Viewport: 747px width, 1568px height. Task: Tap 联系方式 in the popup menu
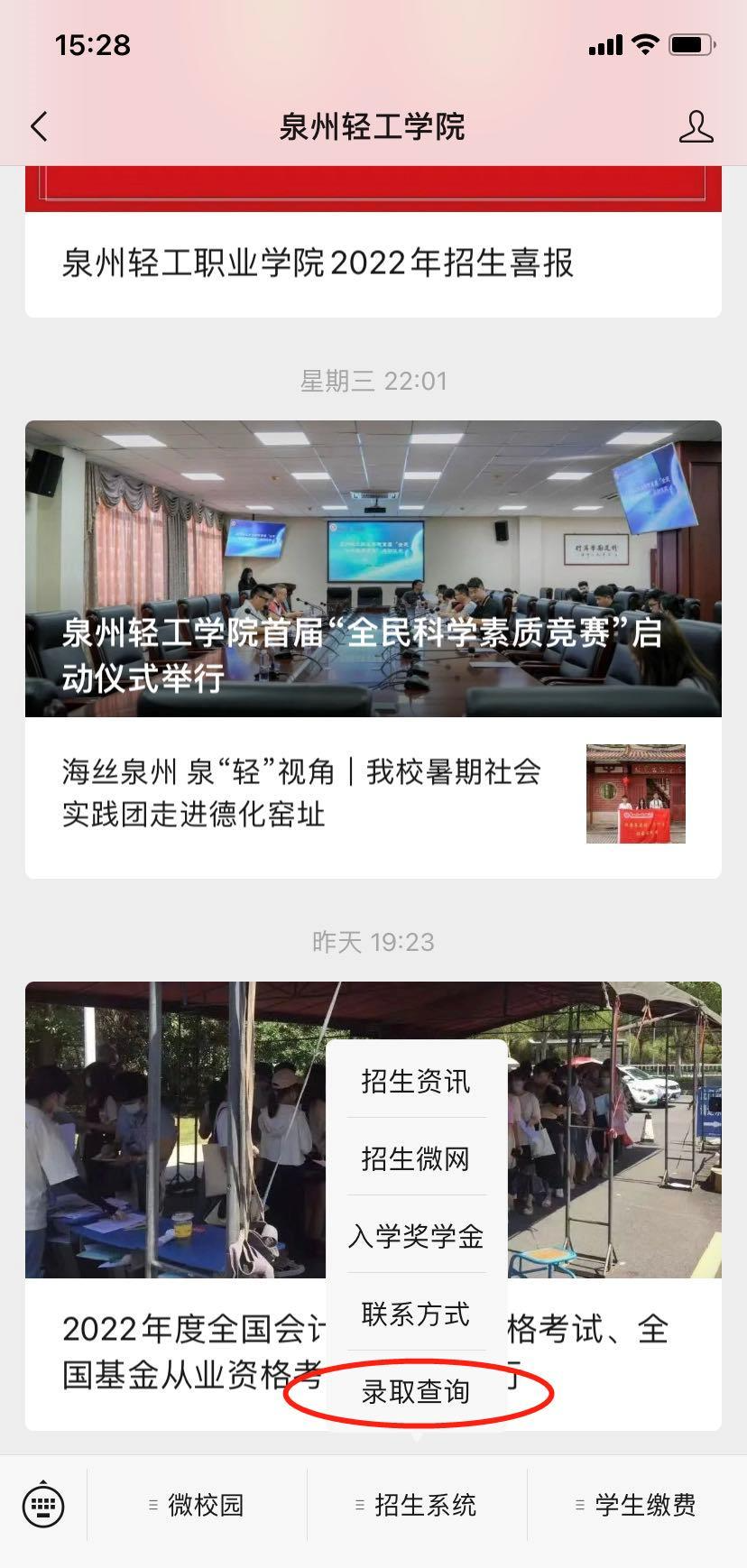click(x=416, y=1314)
